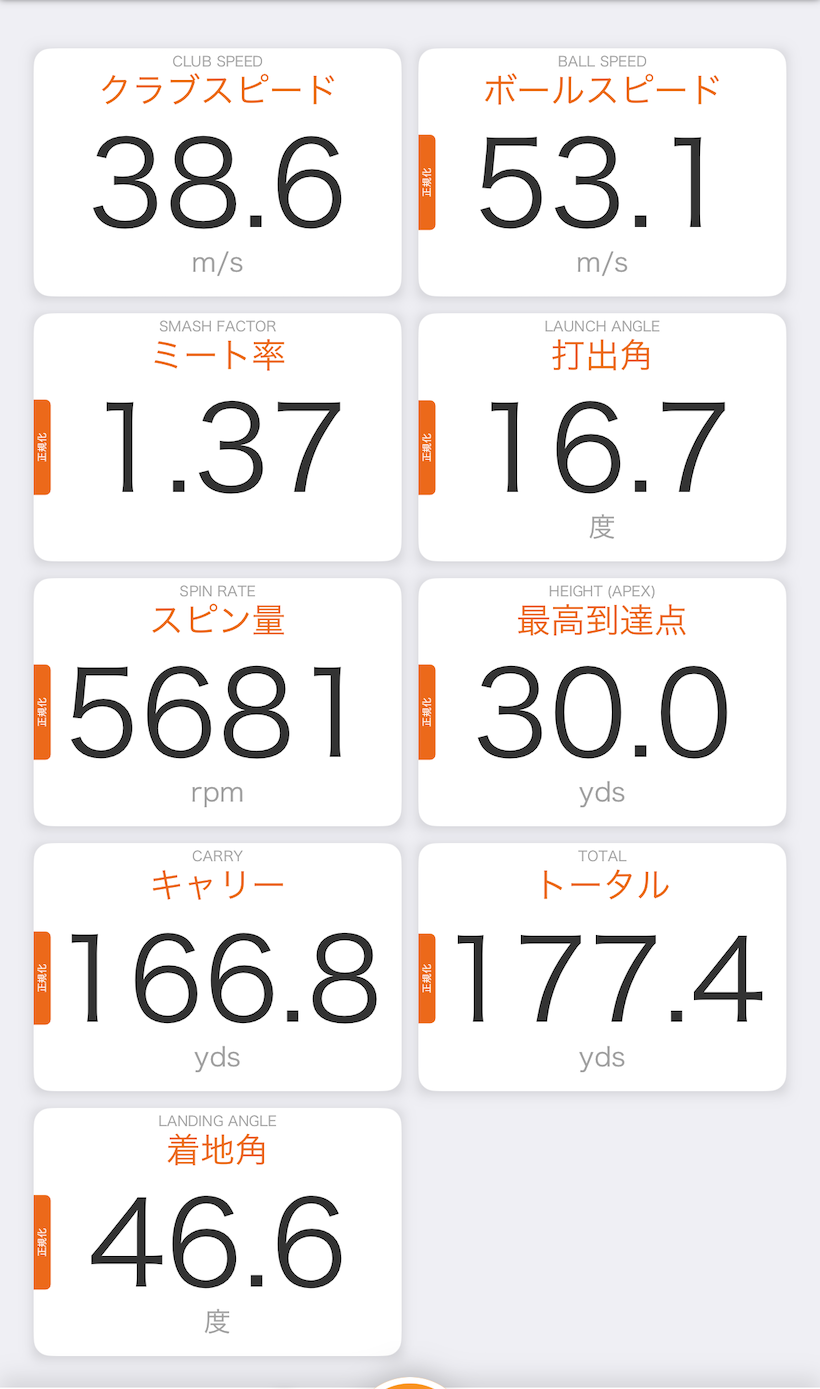Tap the m/s unit under club speed
Image resolution: width=820 pixels, height=1389 pixels.
point(217,262)
